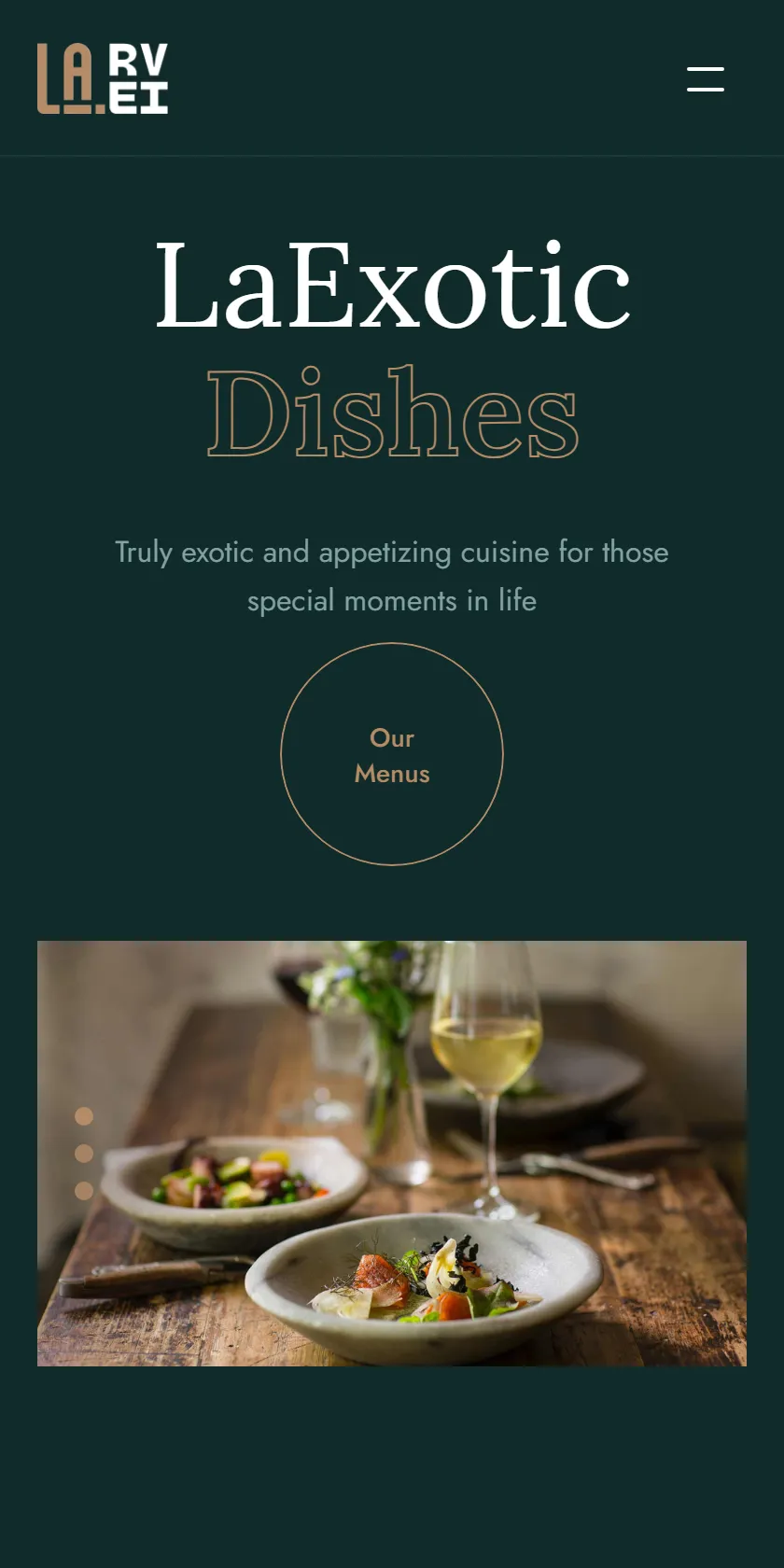This screenshot has height=1568, width=784.
Task: Open the hamburger menu
Action: click(706, 79)
